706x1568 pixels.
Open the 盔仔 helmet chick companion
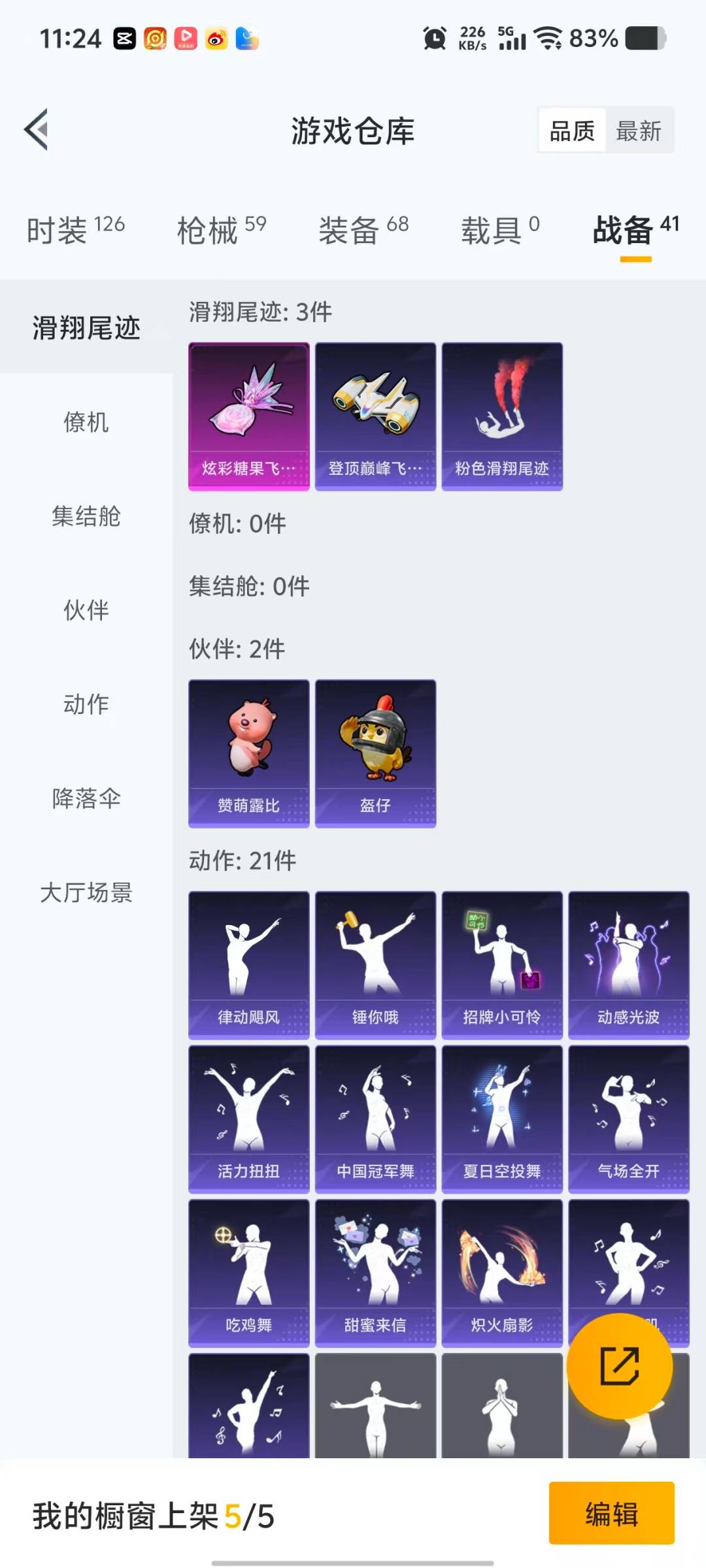(x=375, y=753)
